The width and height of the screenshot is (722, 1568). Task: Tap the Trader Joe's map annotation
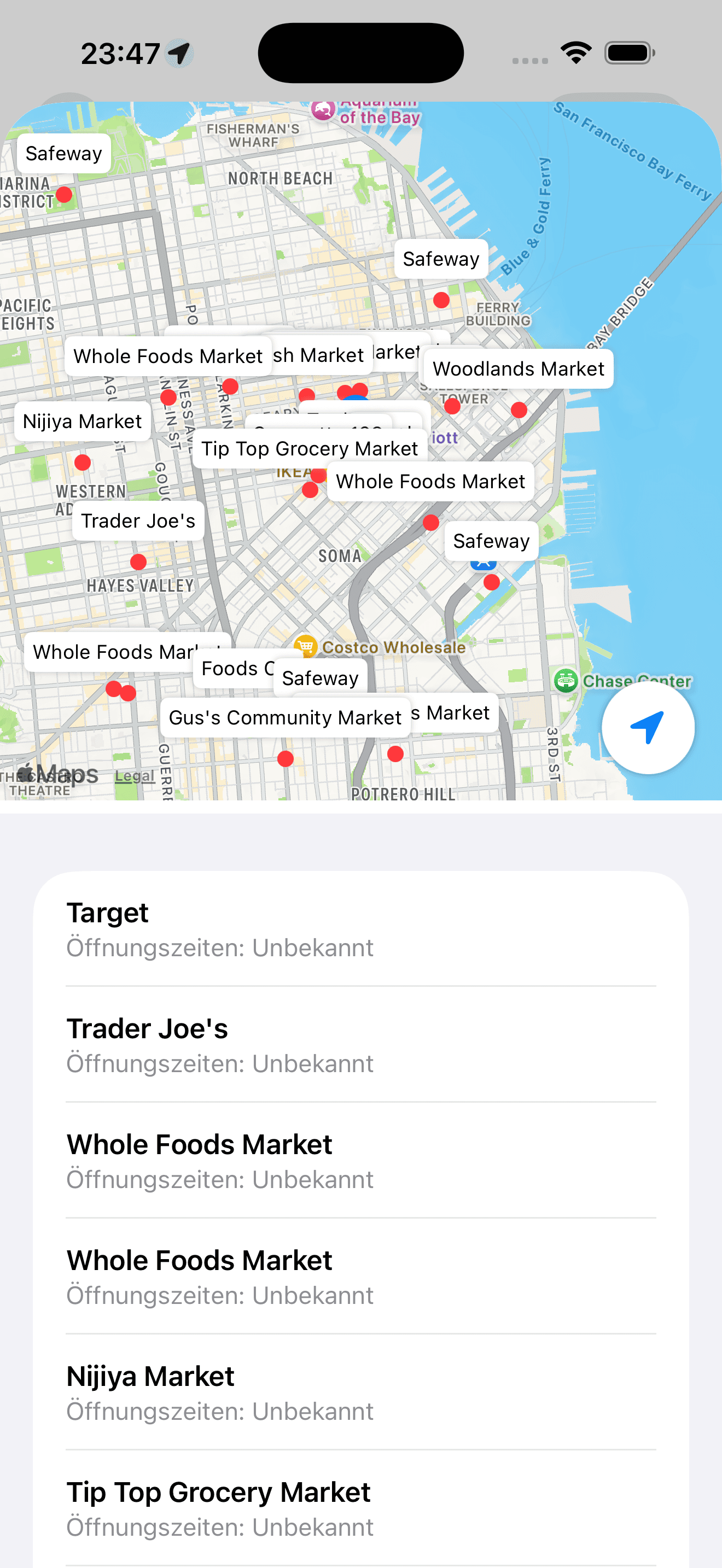tap(138, 521)
